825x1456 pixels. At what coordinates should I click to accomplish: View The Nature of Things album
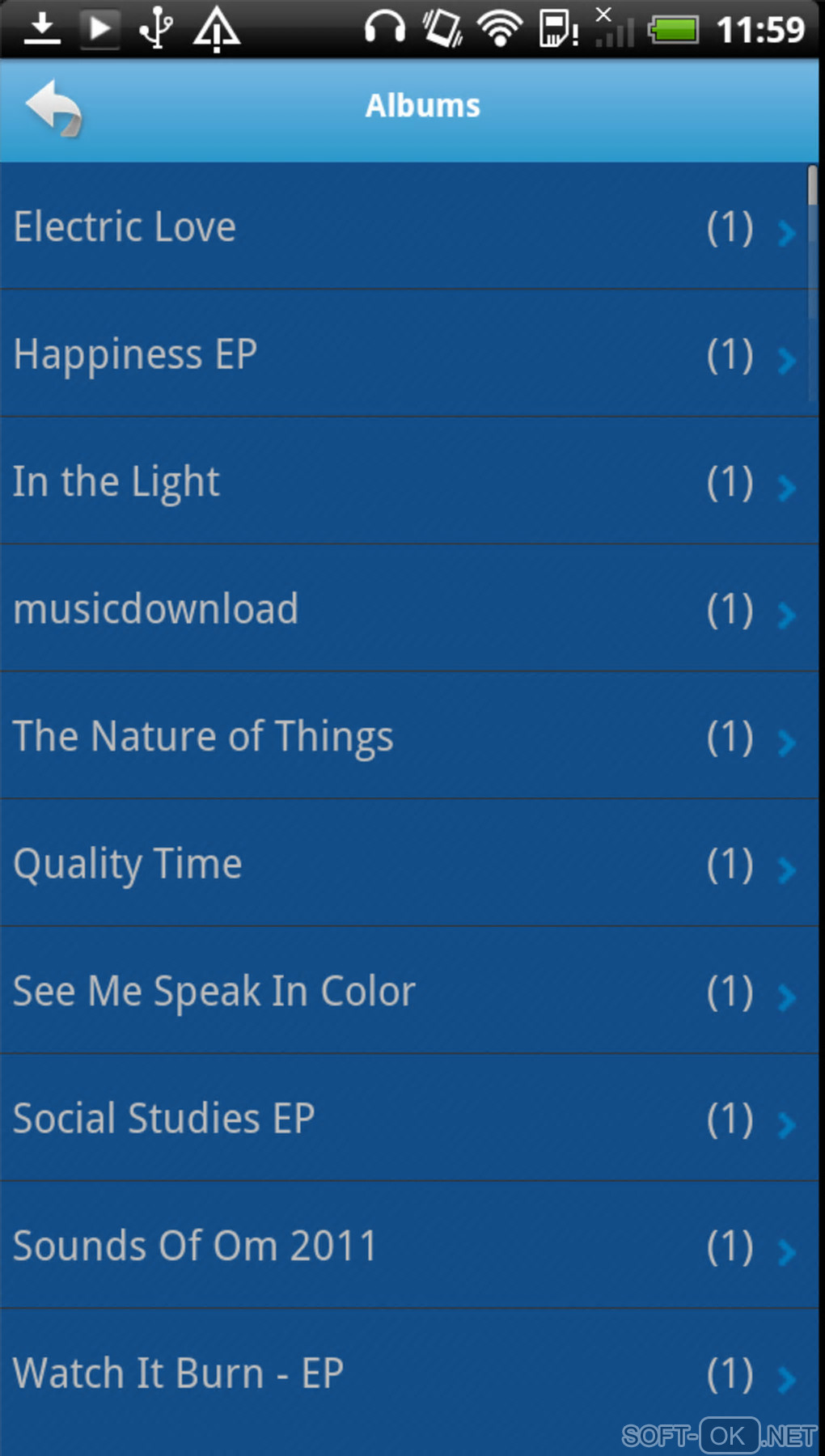coord(404,736)
